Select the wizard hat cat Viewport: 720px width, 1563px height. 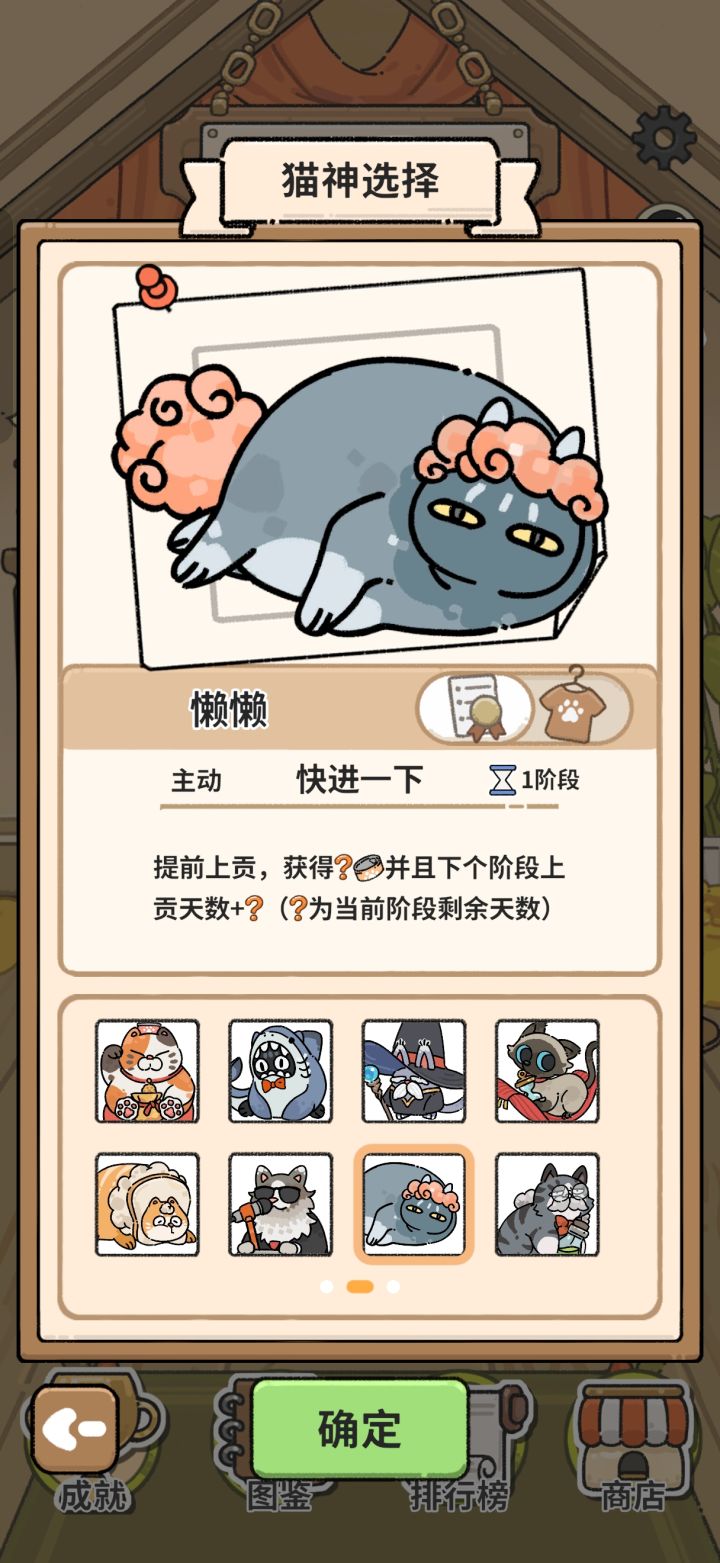point(413,1072)
